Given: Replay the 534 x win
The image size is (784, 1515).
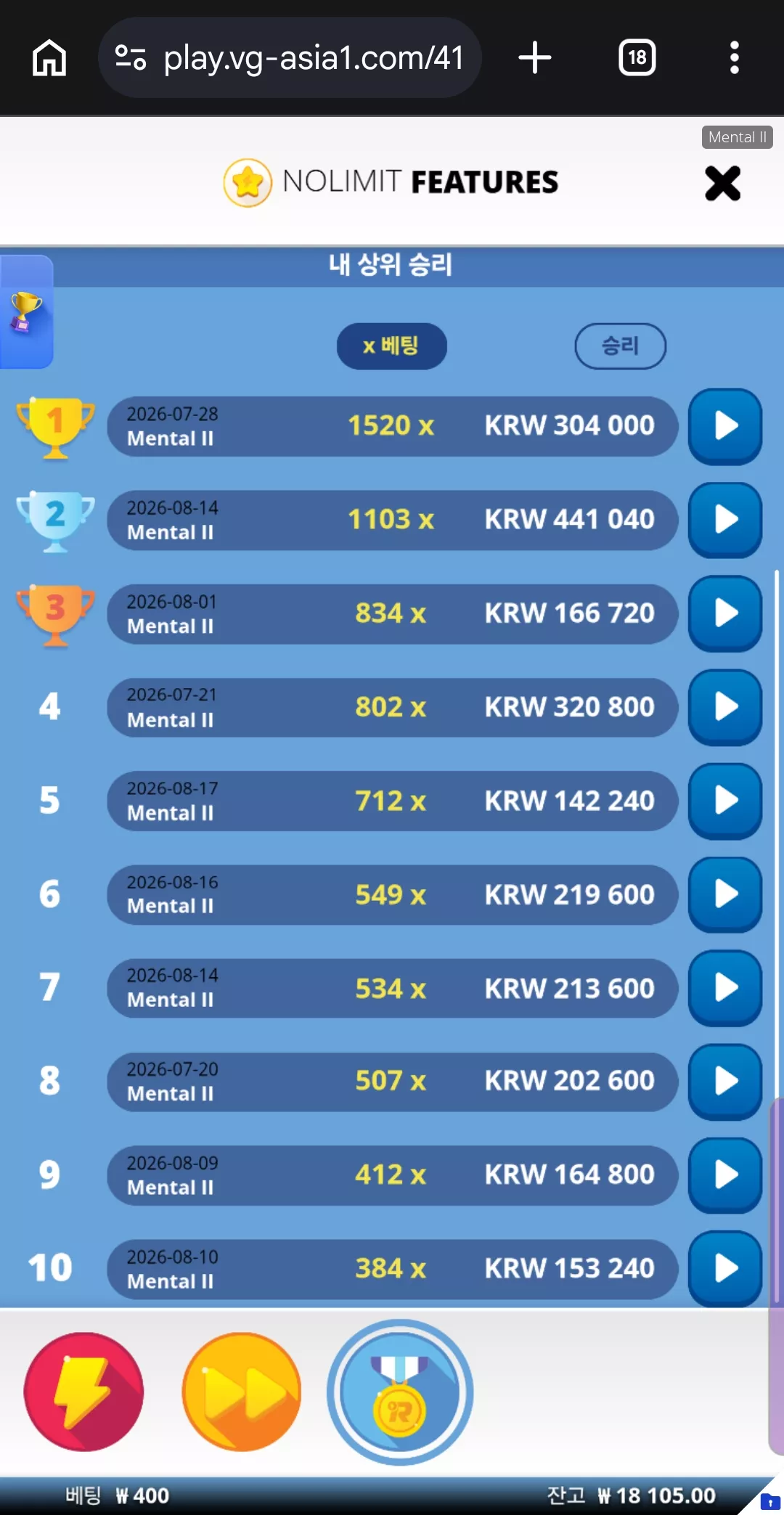Looking at the screenshot, I should [x=725, y=988].
